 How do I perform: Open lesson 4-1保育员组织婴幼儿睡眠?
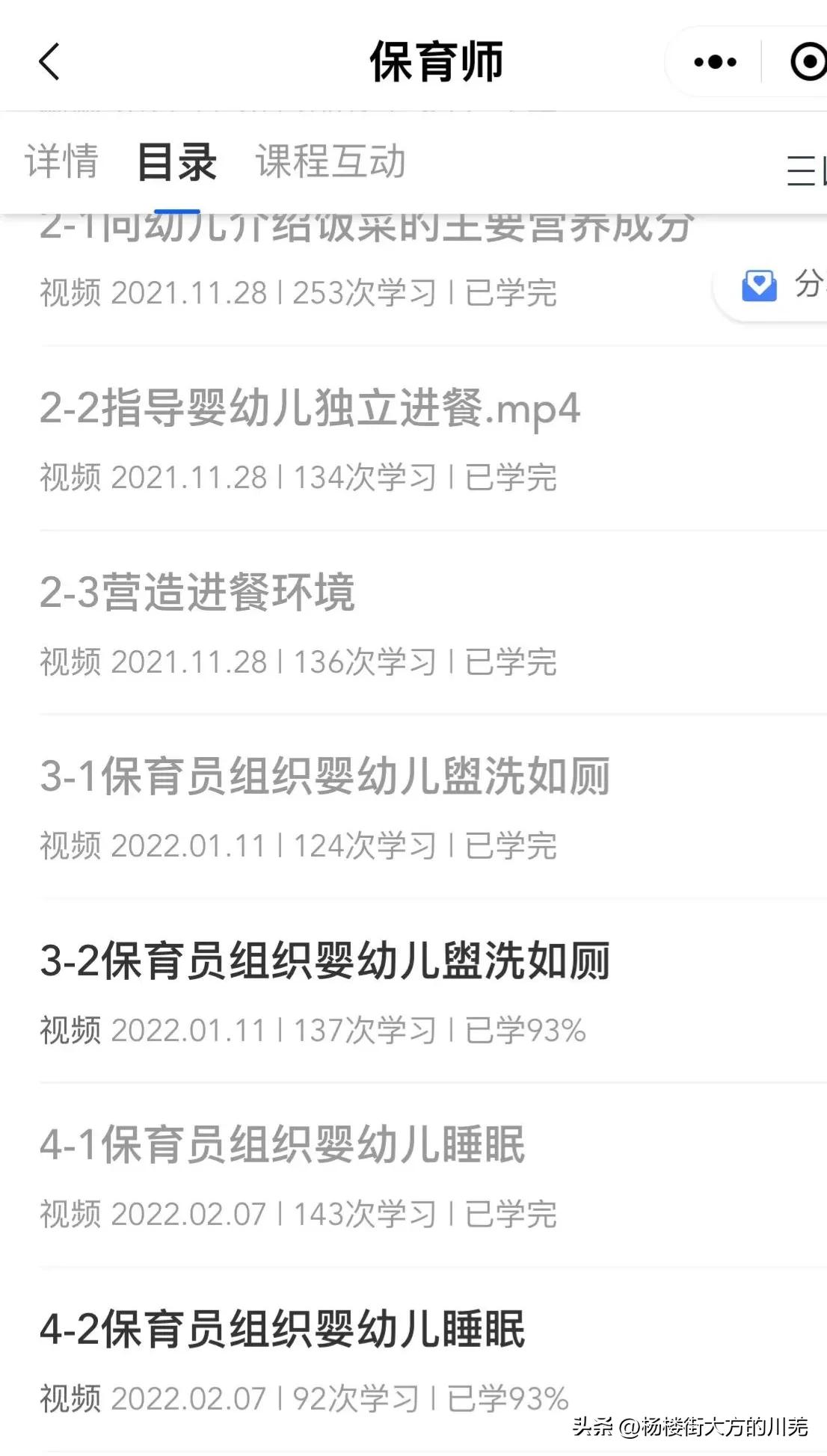pyautogui.click(x=283, y=1149)
